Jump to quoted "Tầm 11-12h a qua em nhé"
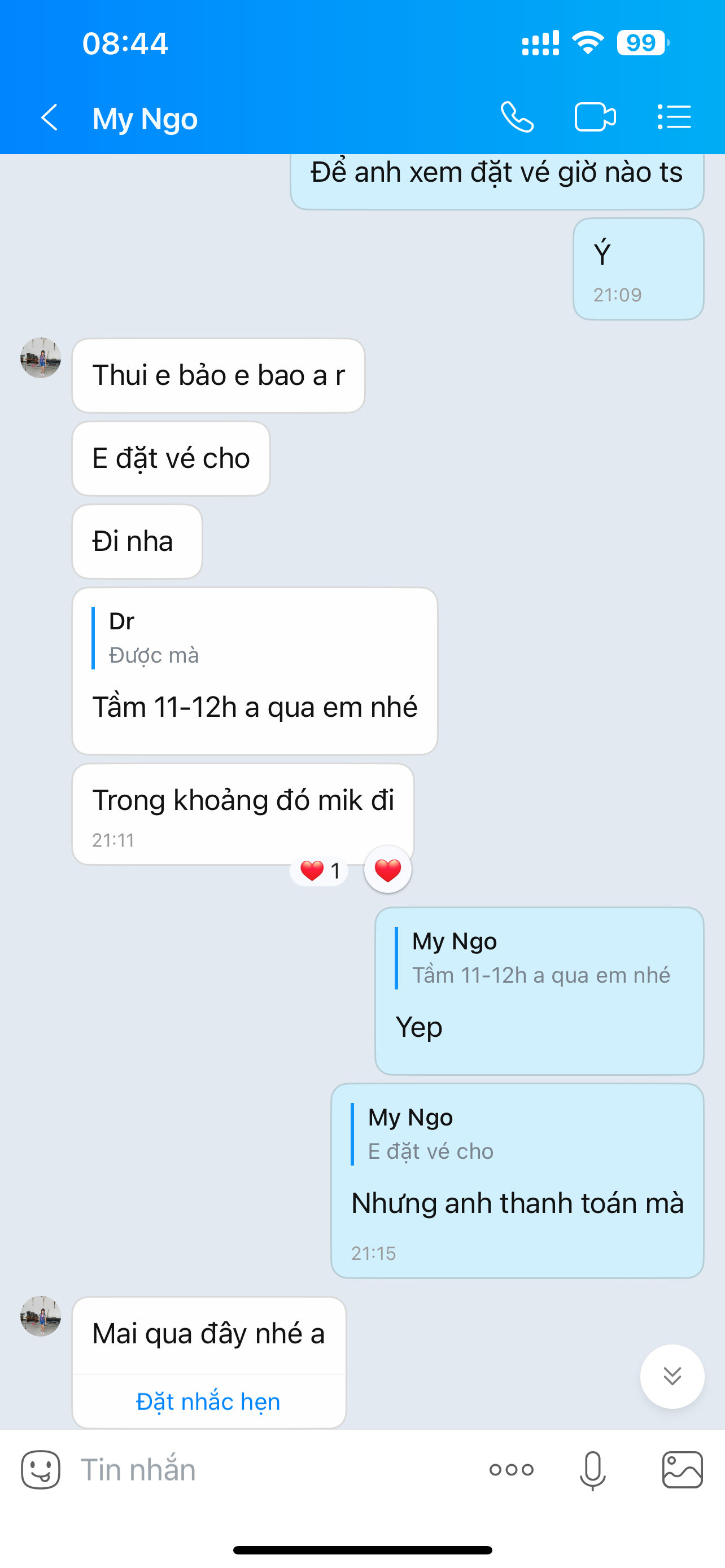Screen dimensions: 725x1568 (539, 958)
